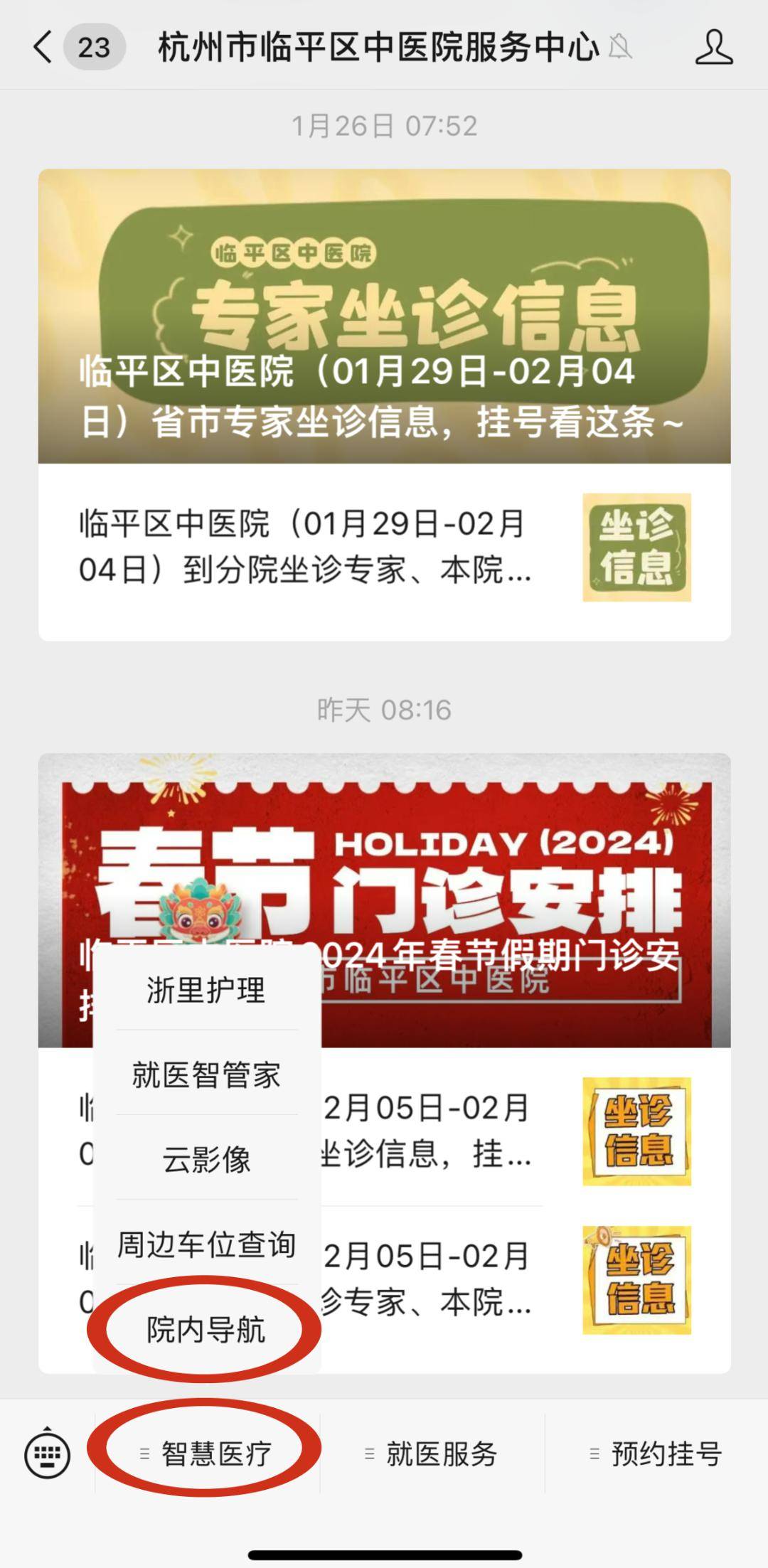Open the account profile icon

pyautogui.click(x=713, y=48)
